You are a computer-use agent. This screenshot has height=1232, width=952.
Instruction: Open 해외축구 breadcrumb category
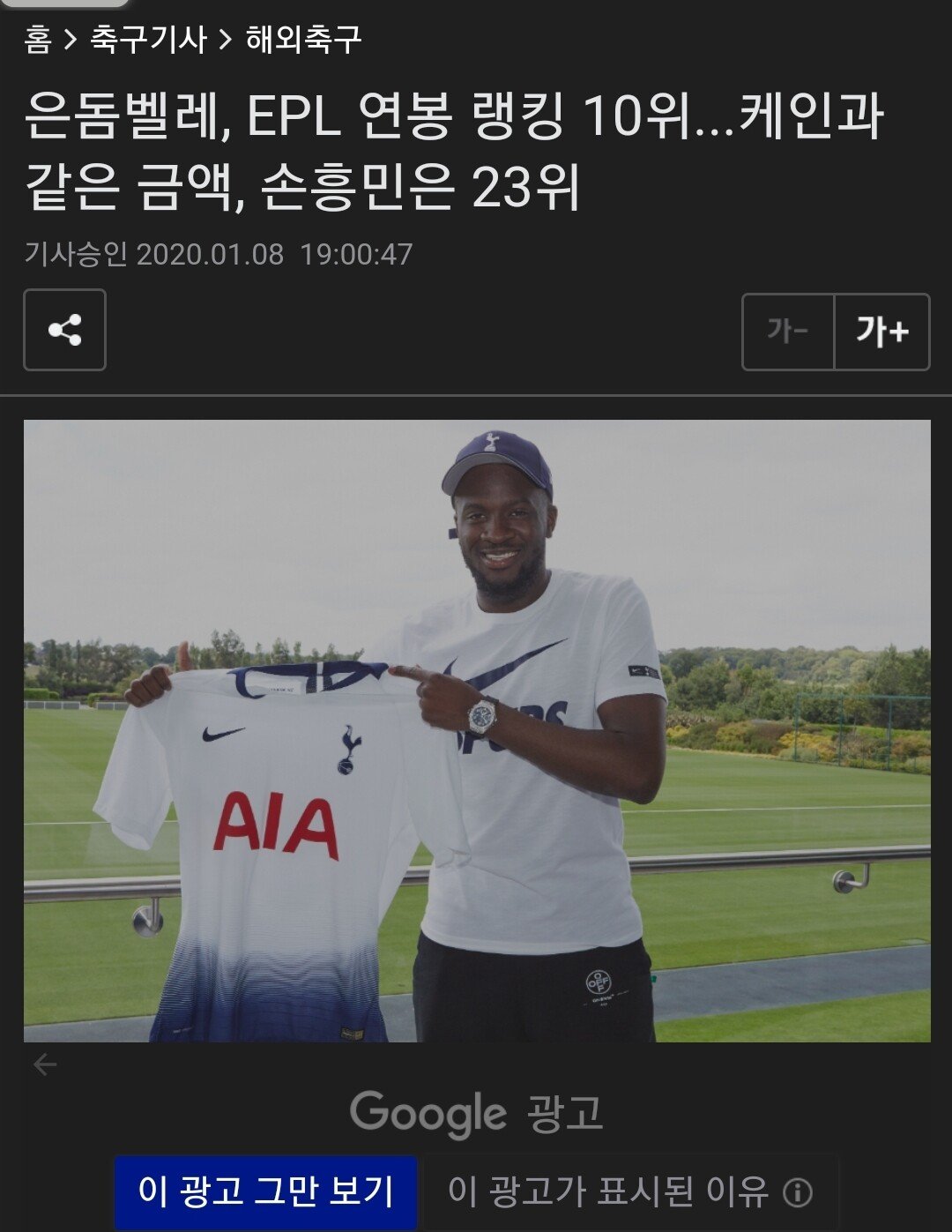[303, 39]
